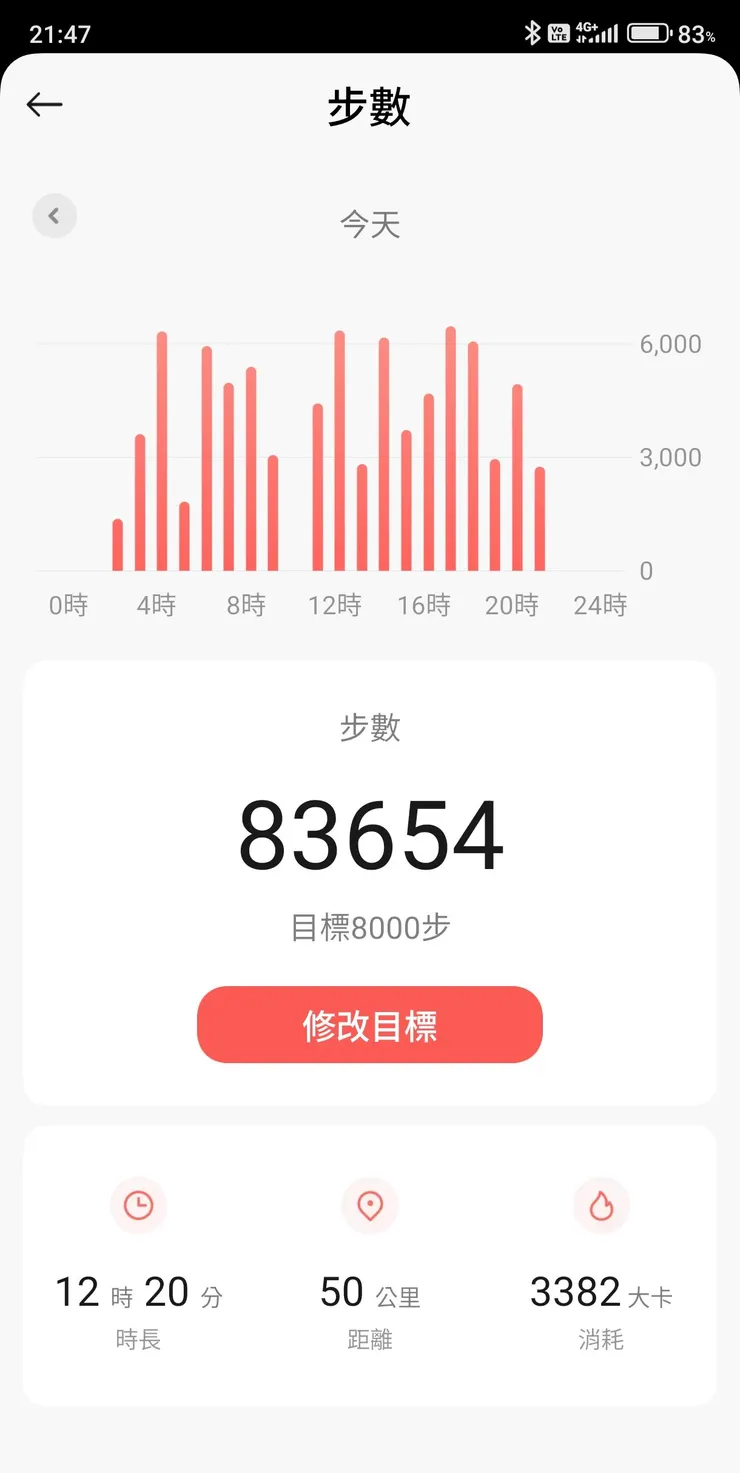Tap the clock icon above 時長
Viewport: 740px width, 1473px height.
click(138, 1206)
